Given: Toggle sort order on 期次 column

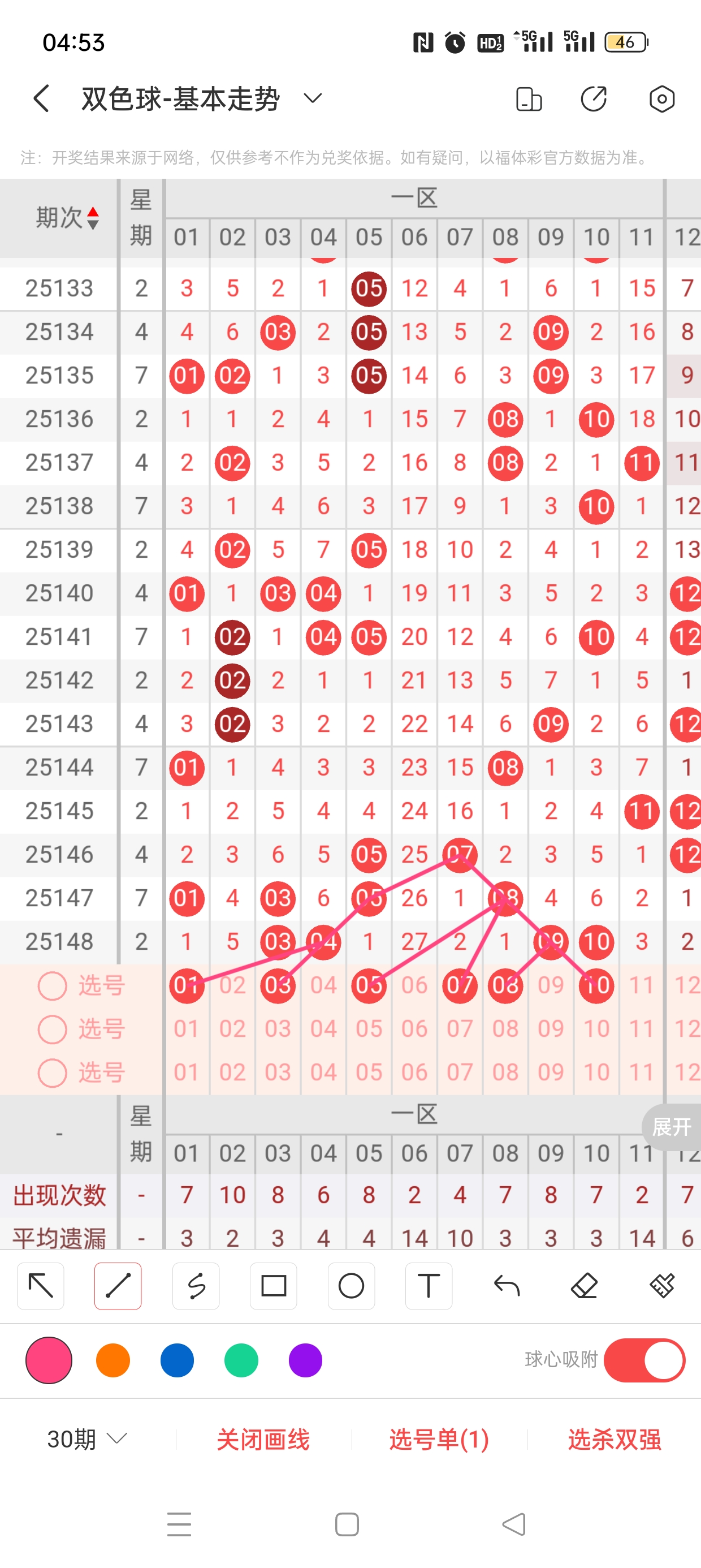Looking at the screenshot, I should click(93, 218).
